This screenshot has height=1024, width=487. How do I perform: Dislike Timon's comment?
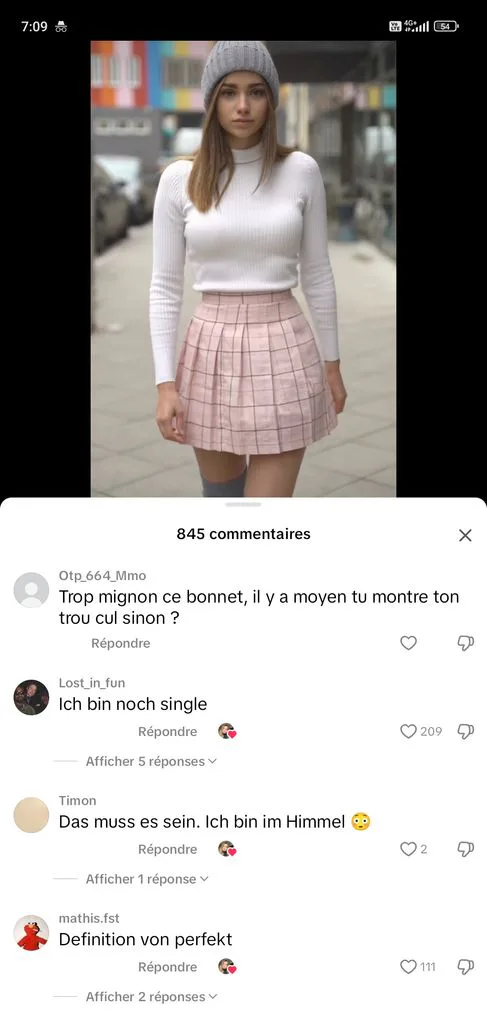[465, 849]
